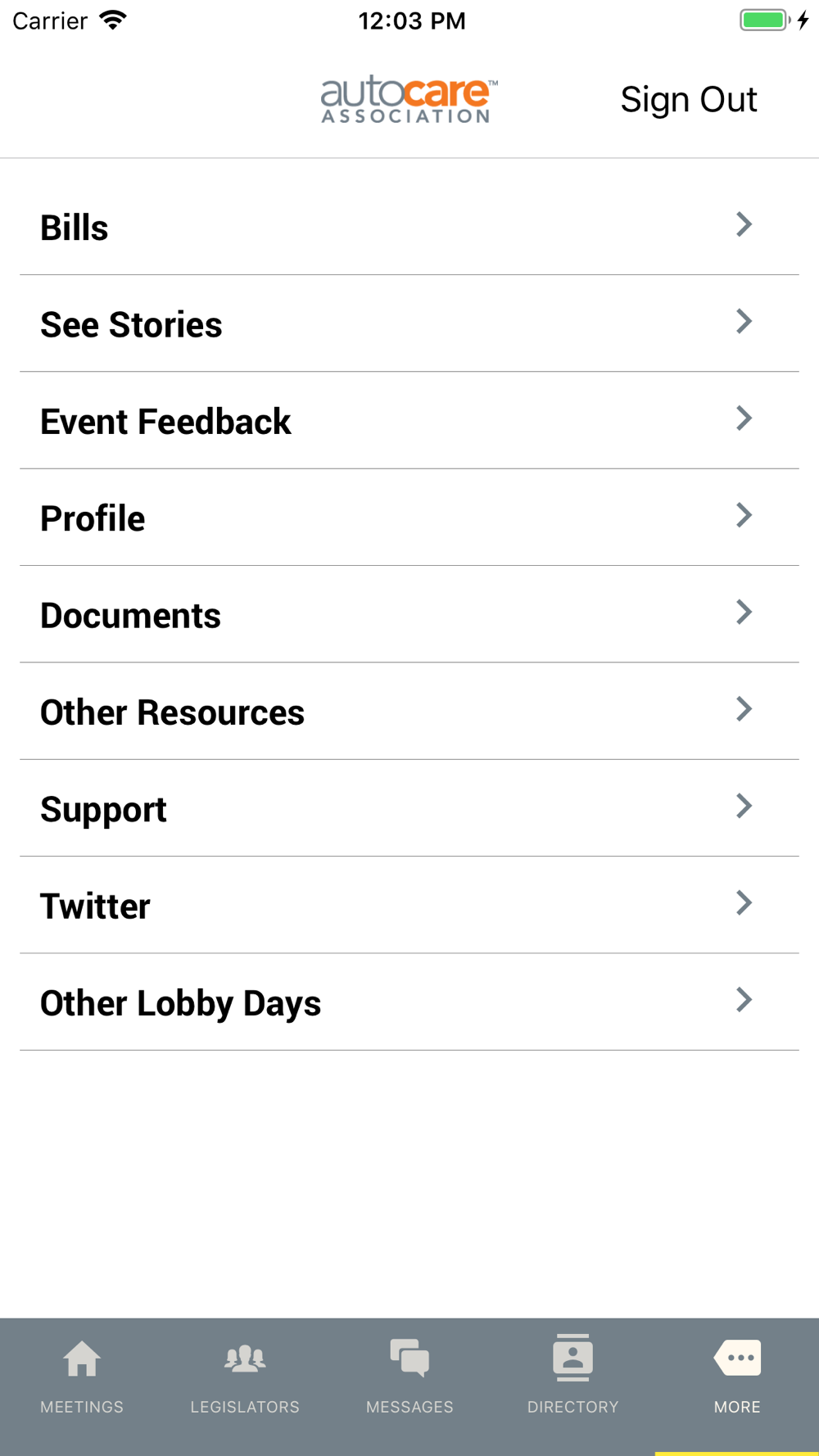Open Other Resources

tap(409, 712)
